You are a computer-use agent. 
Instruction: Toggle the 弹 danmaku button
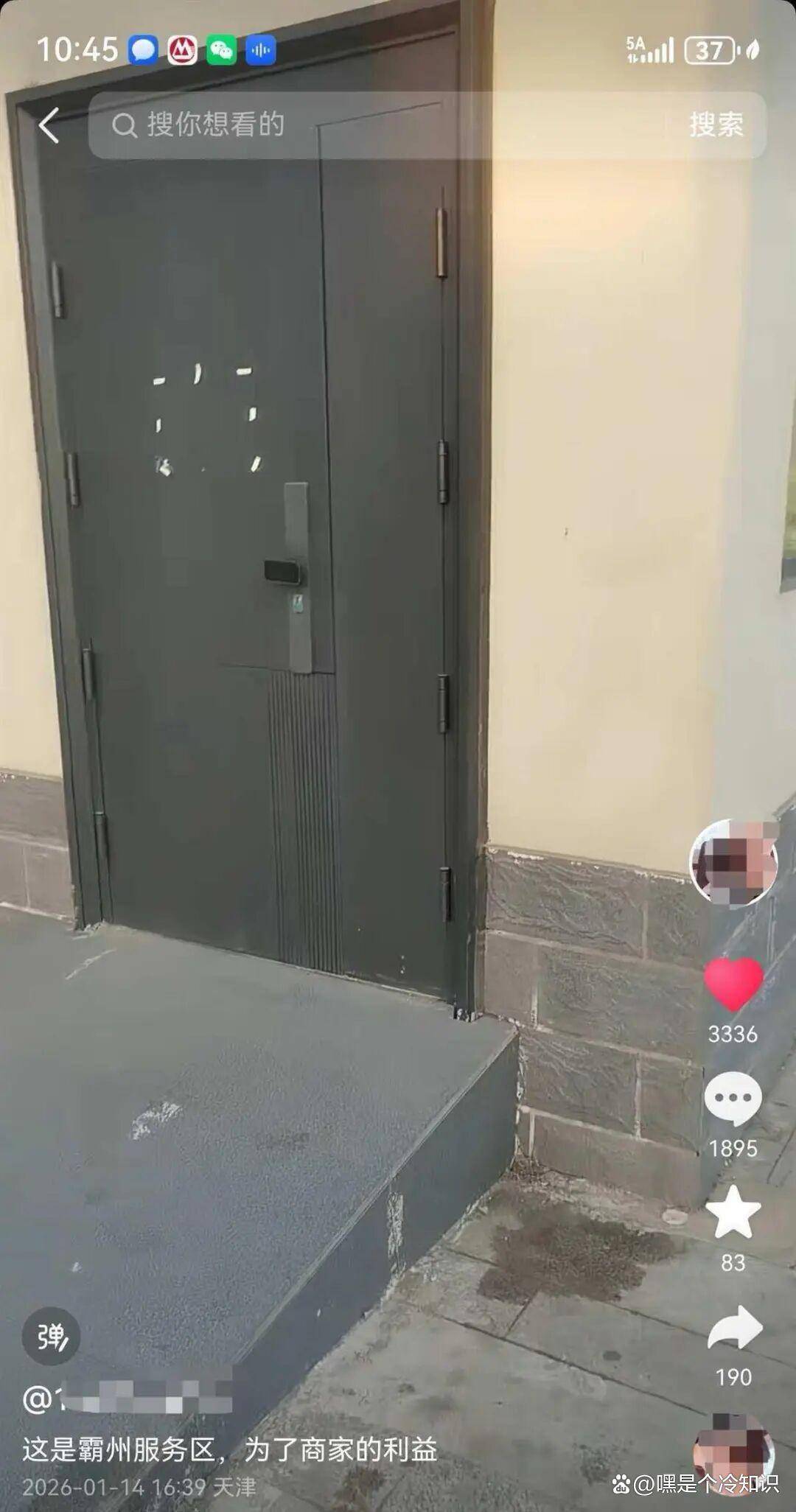pos(51,1337)
